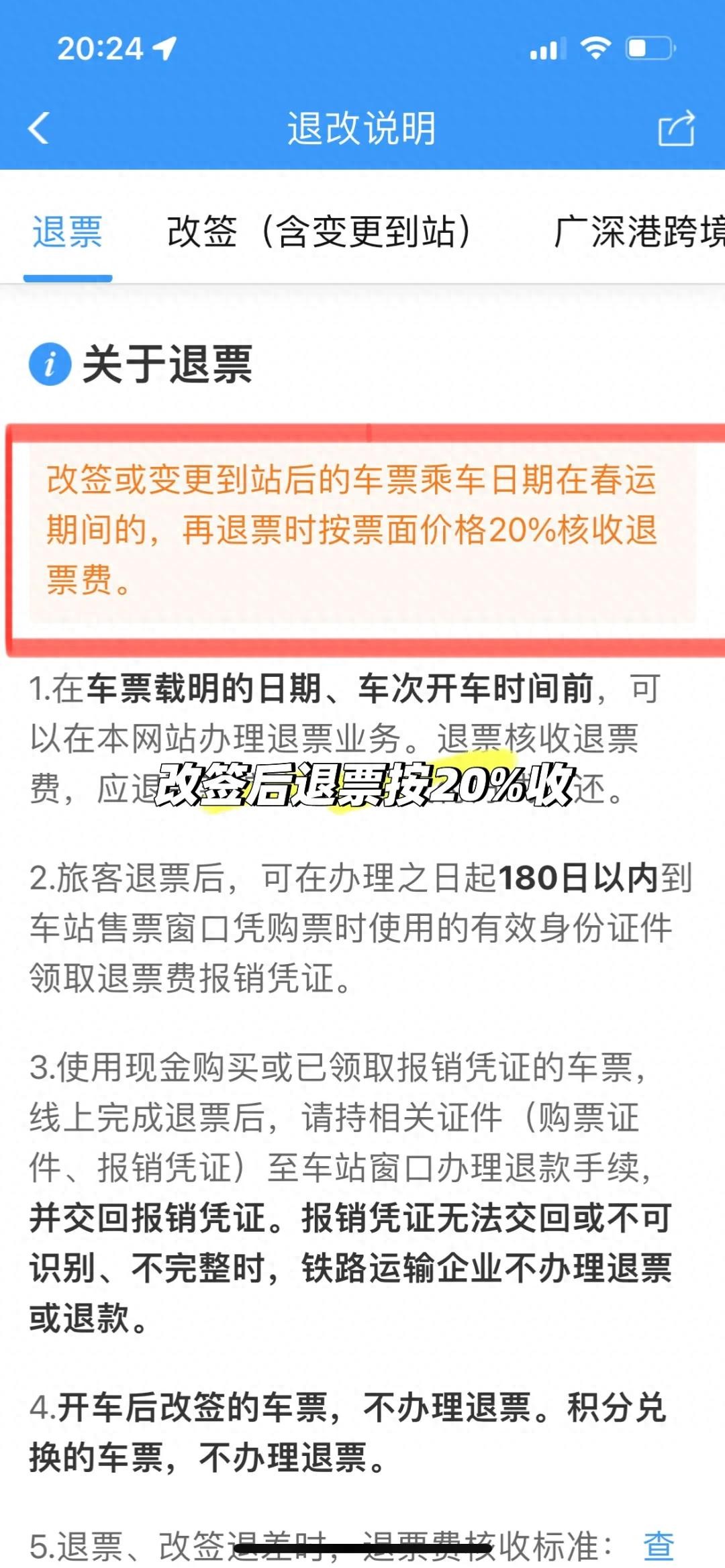Switch to the 改签（含变更到站）tab
This screenshot has width=725, height=1568.
[x=319, y=232]
